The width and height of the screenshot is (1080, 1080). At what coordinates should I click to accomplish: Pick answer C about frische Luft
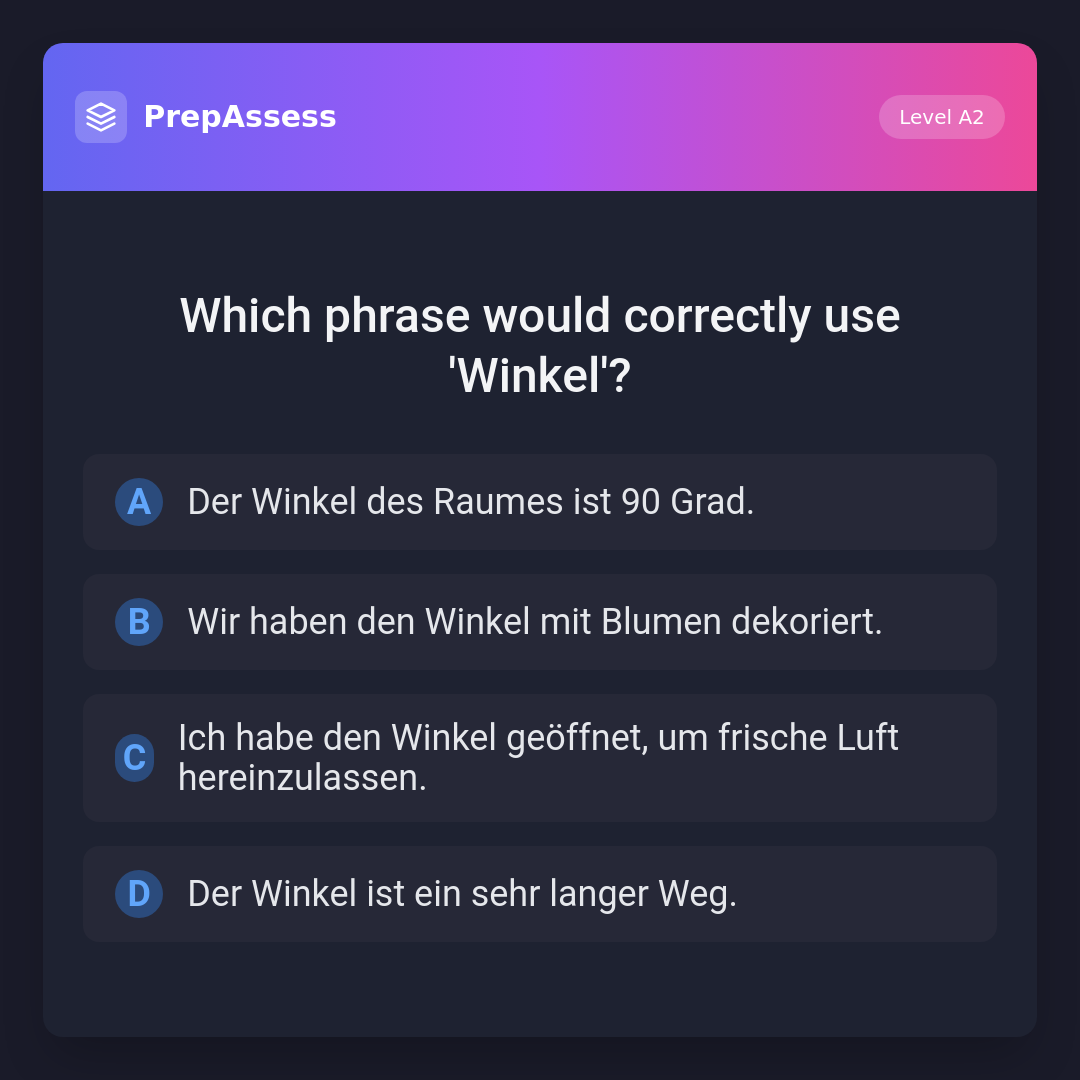coord(540,758)
